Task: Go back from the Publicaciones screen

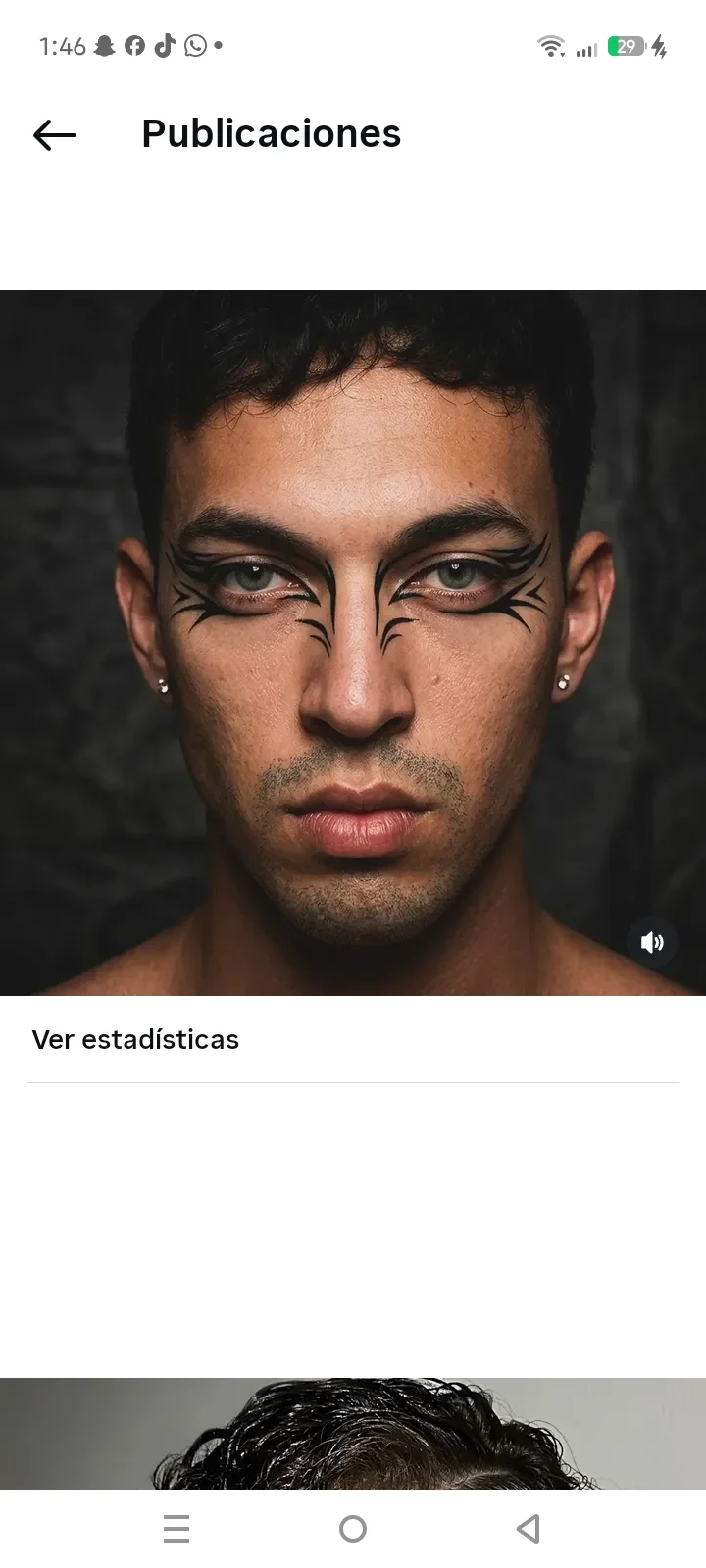Action: 55,134
